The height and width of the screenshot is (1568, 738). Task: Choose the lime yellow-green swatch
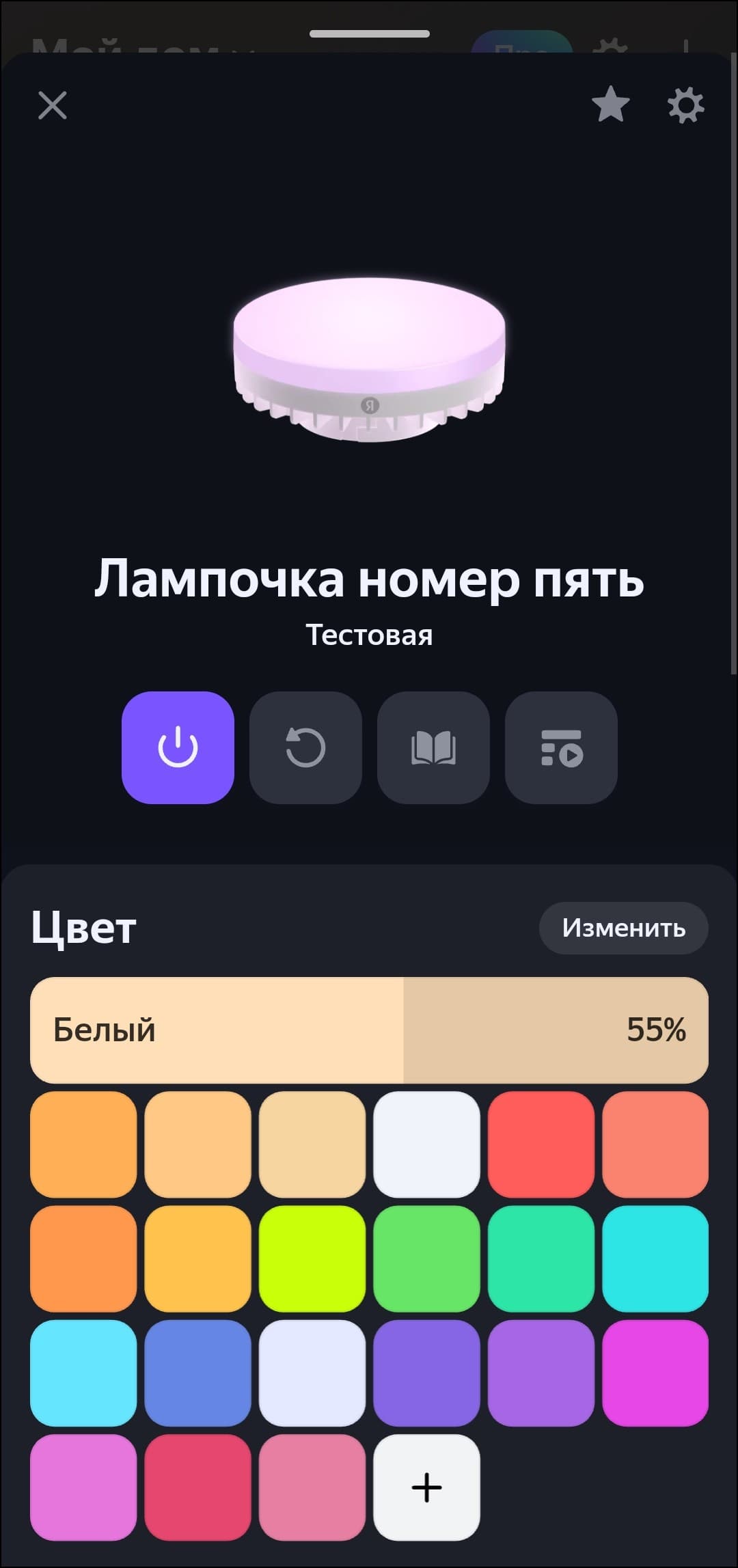[x=312, y=1258]
